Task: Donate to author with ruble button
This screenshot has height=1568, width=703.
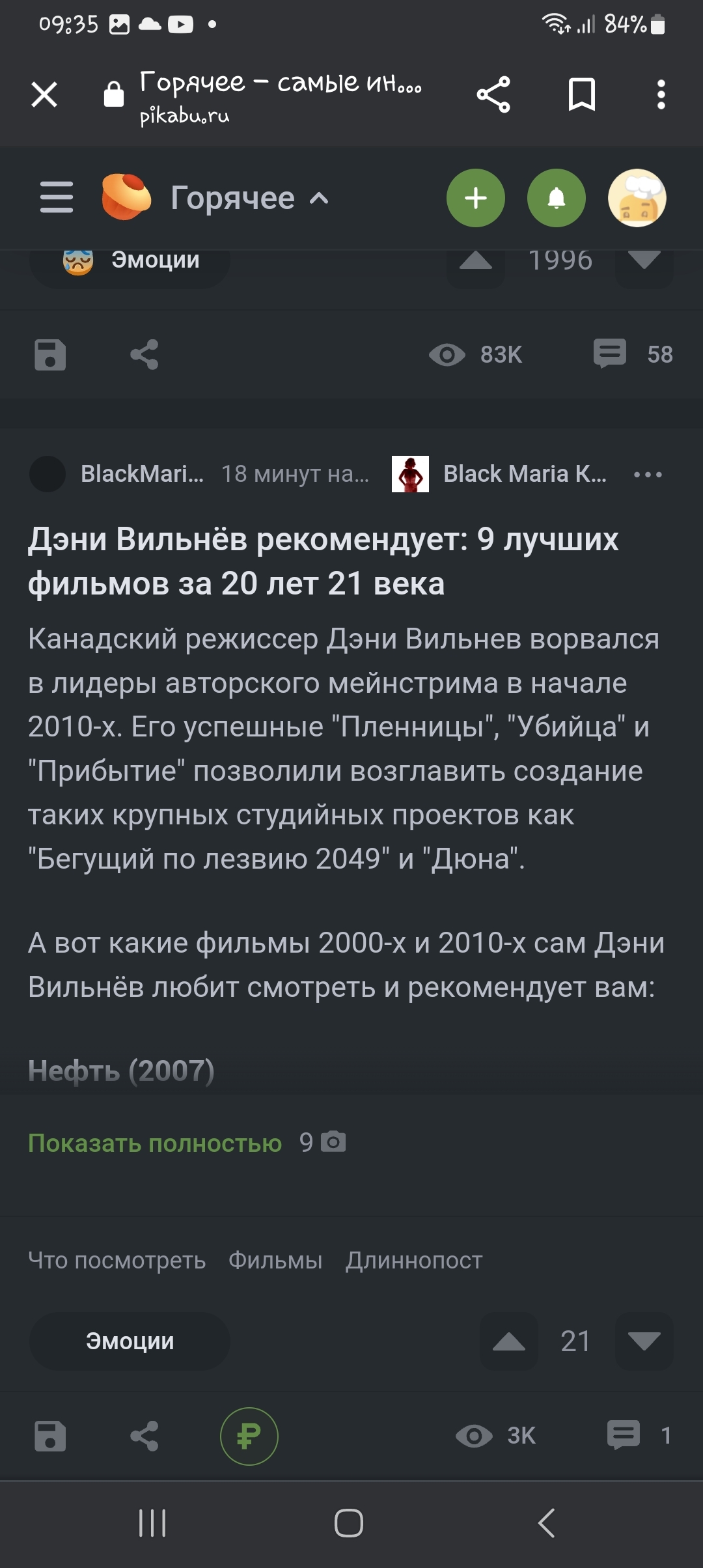Action: click(x=249, y=1436)
